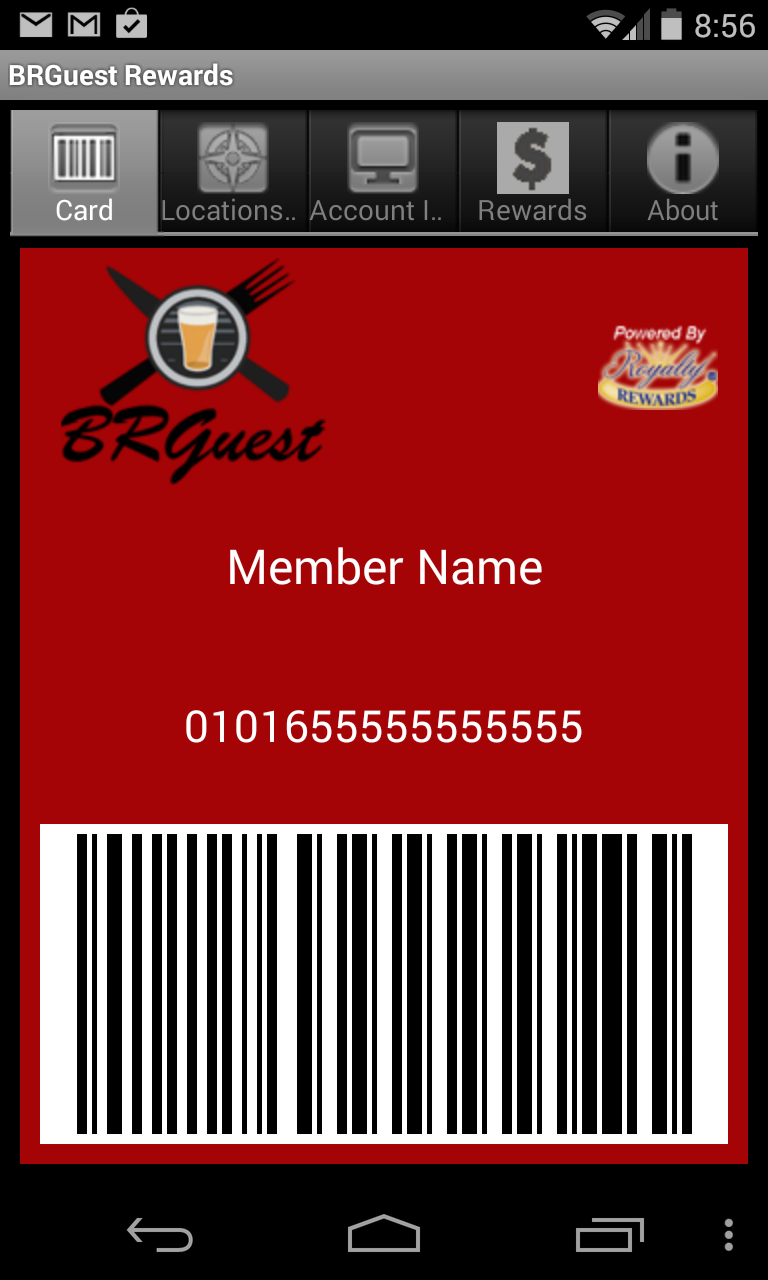768x1280 pixels.
Task: Open the About tab
Action: point(683,172)
